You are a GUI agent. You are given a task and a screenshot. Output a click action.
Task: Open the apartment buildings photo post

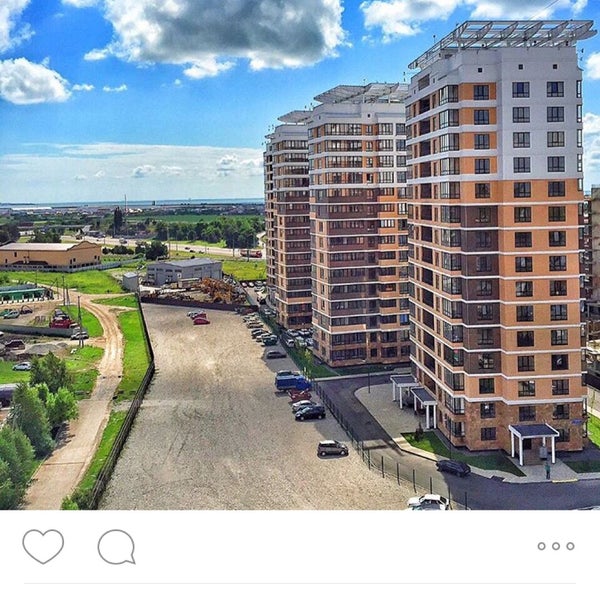[x=300, y=255]
